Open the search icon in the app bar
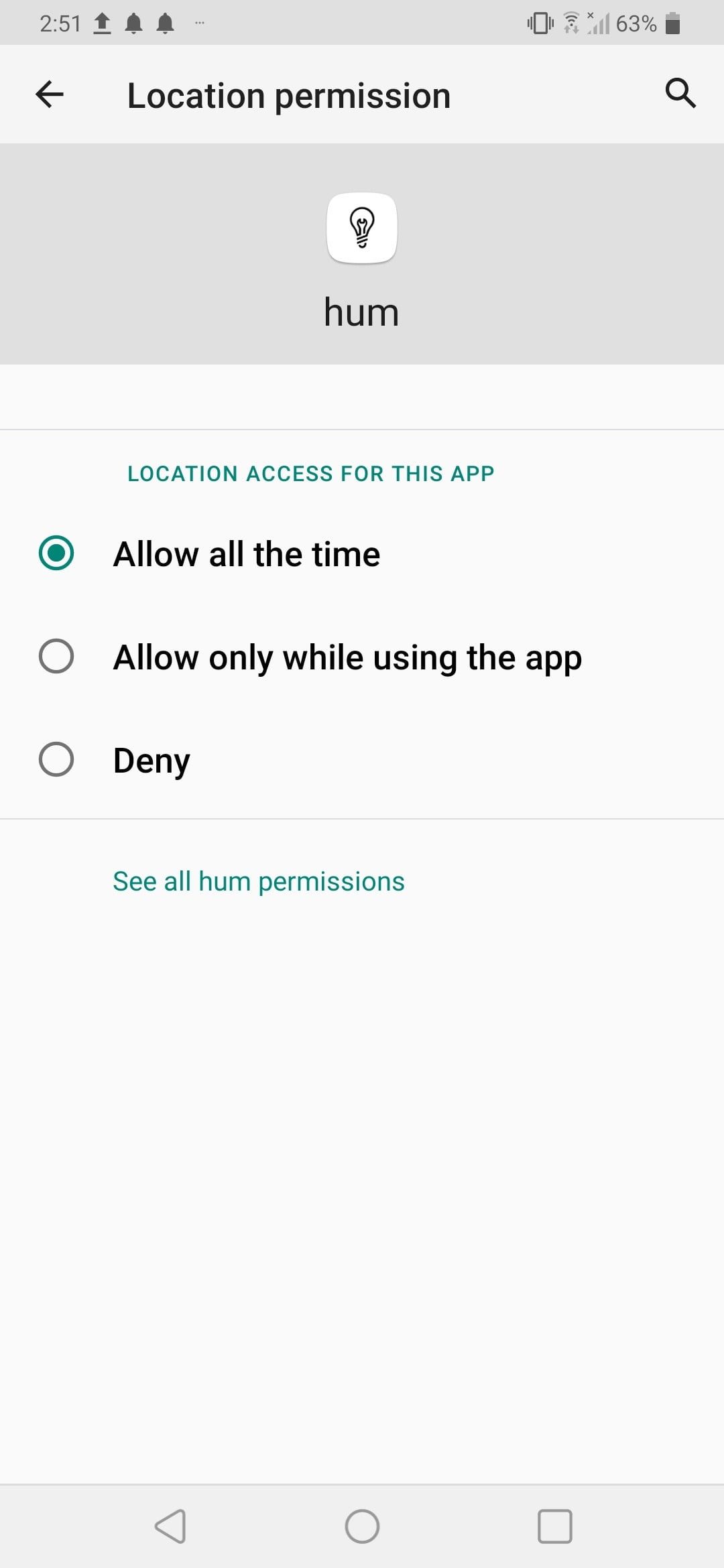 [680, 93]
